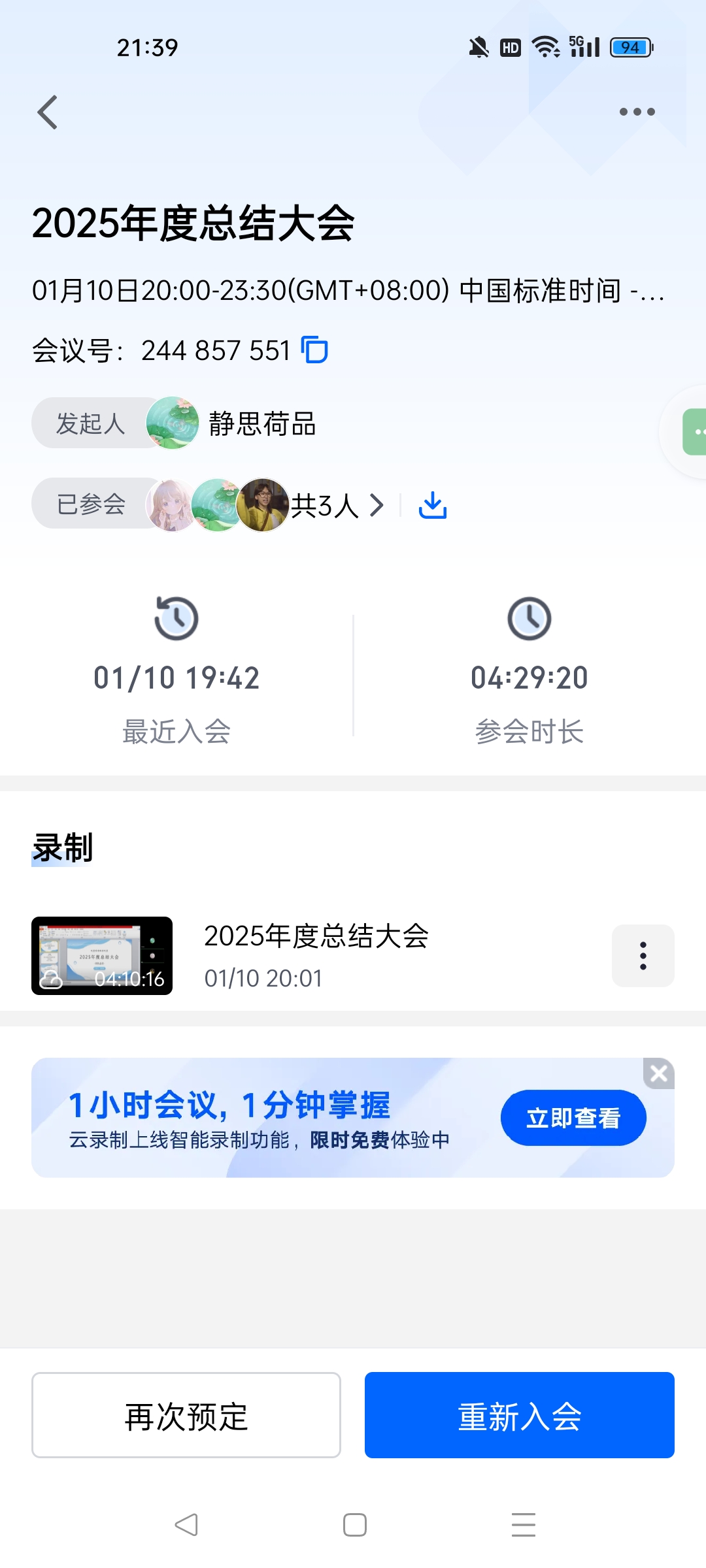Tap 再次预定 to reschedule the meeting

[186, 1415]
